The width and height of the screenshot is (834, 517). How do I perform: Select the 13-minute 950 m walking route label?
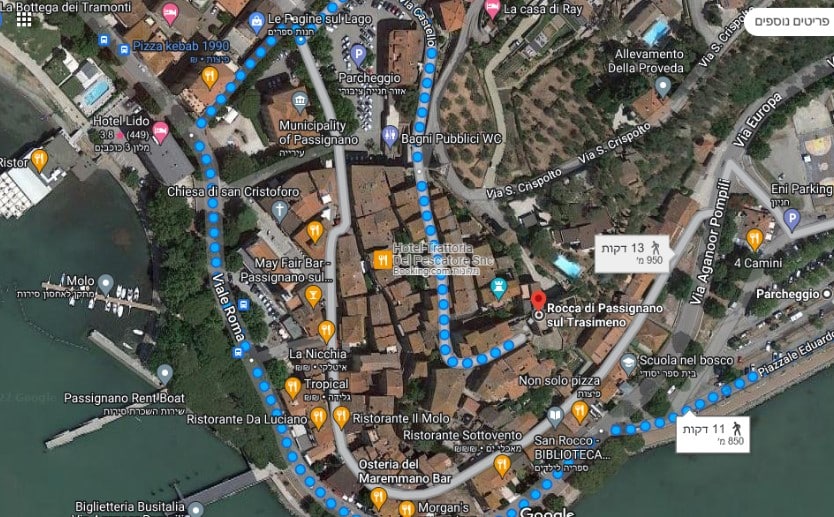point(632,253)
